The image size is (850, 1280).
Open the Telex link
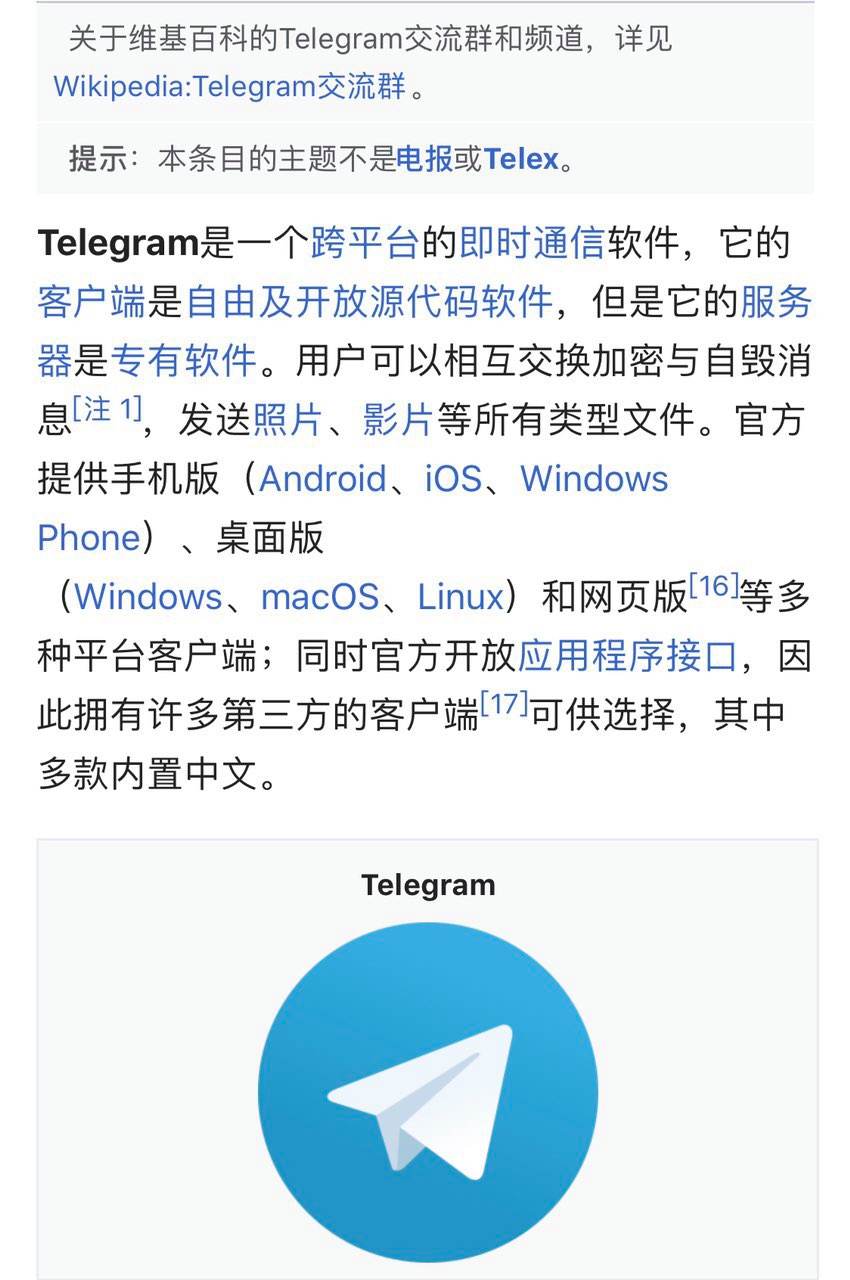pos(521,159)
